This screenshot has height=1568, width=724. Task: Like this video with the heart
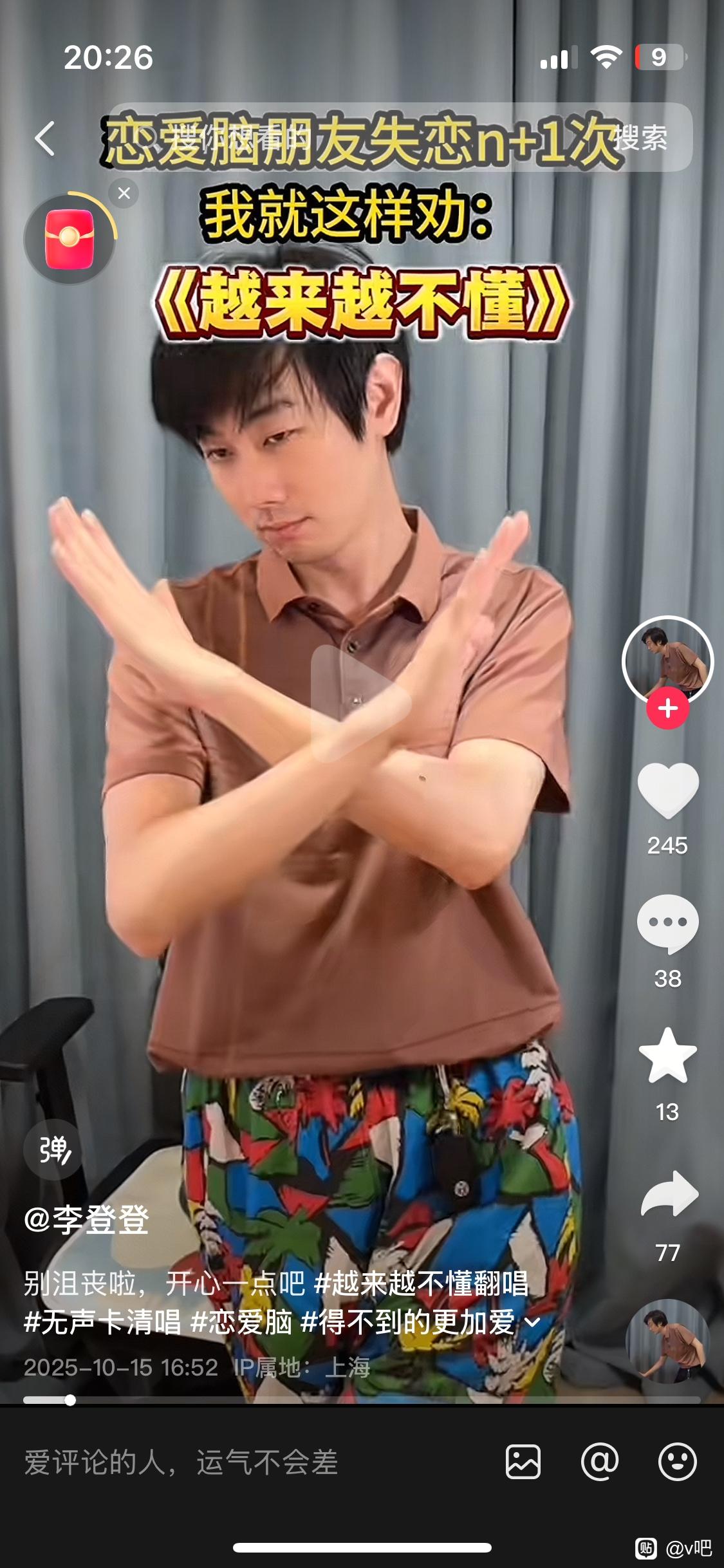click(667, 790)
